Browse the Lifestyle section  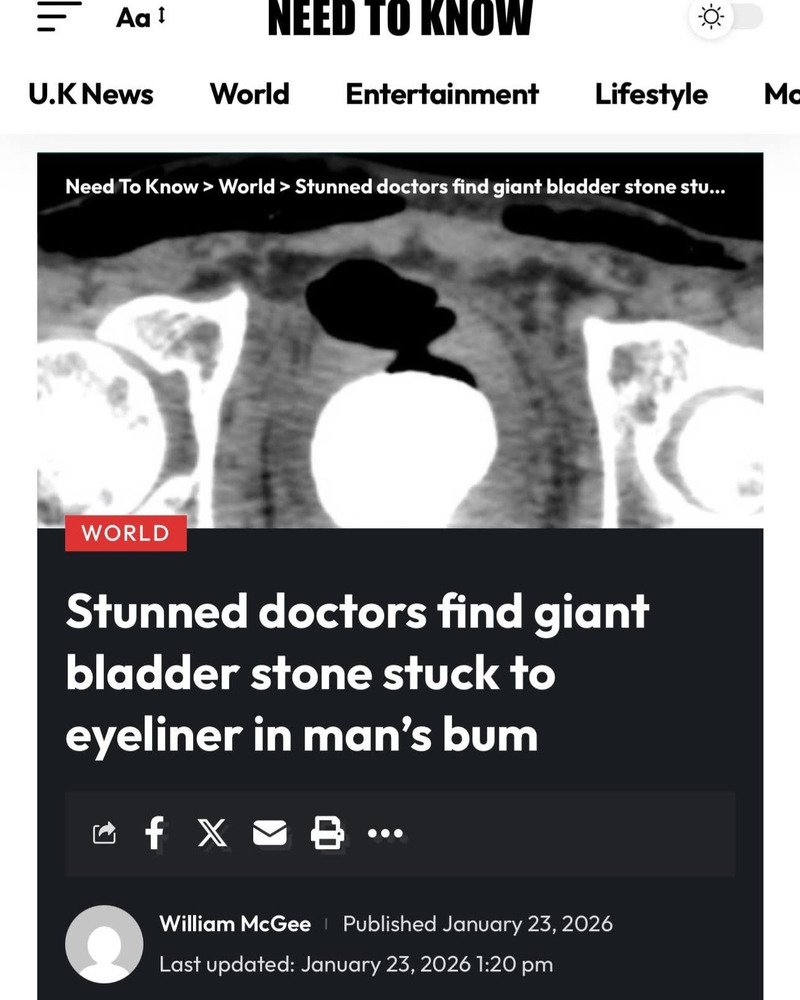point(651,94)
